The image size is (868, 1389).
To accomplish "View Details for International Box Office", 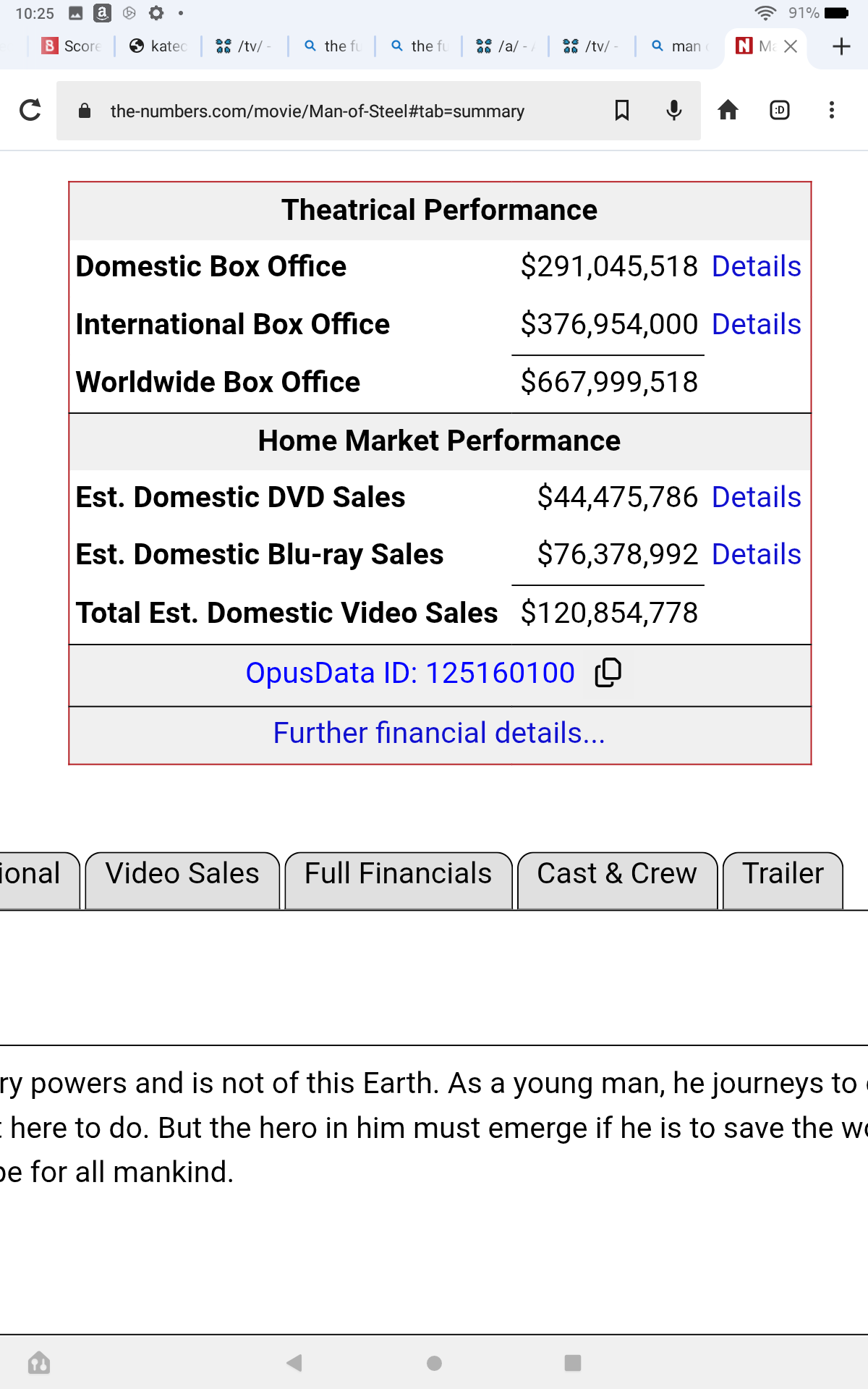I will [757, 325].
